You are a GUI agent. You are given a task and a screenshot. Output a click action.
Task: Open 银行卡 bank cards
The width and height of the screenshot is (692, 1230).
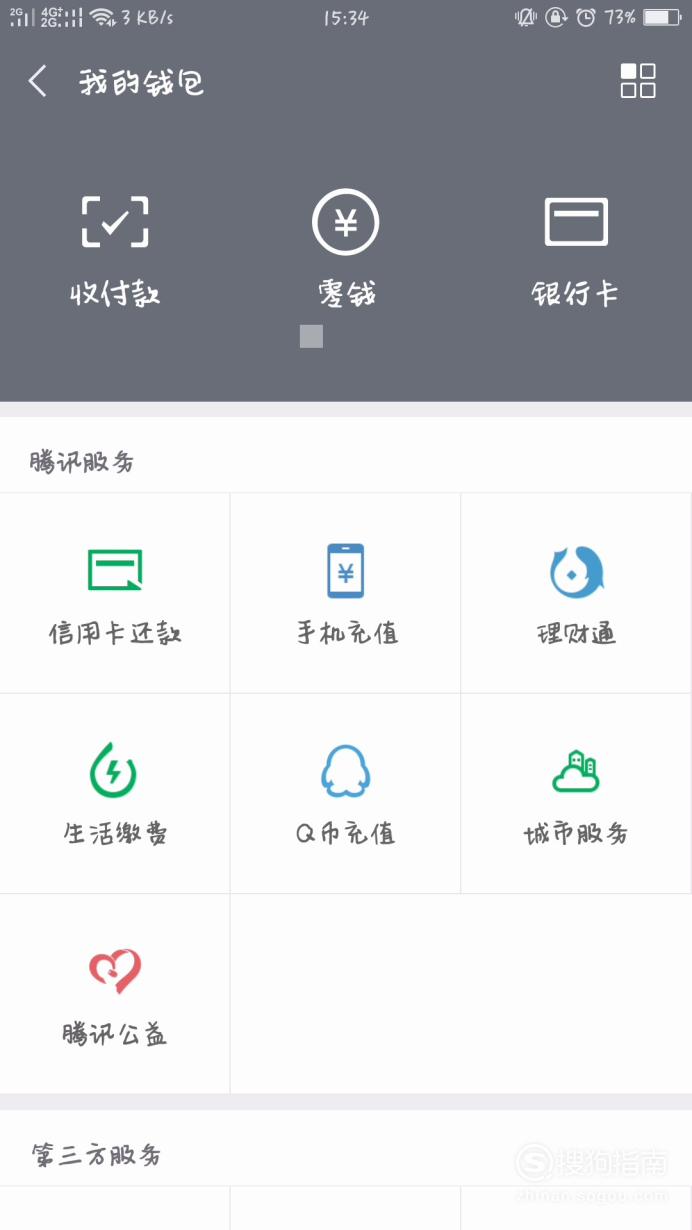(x=576, y=250)
